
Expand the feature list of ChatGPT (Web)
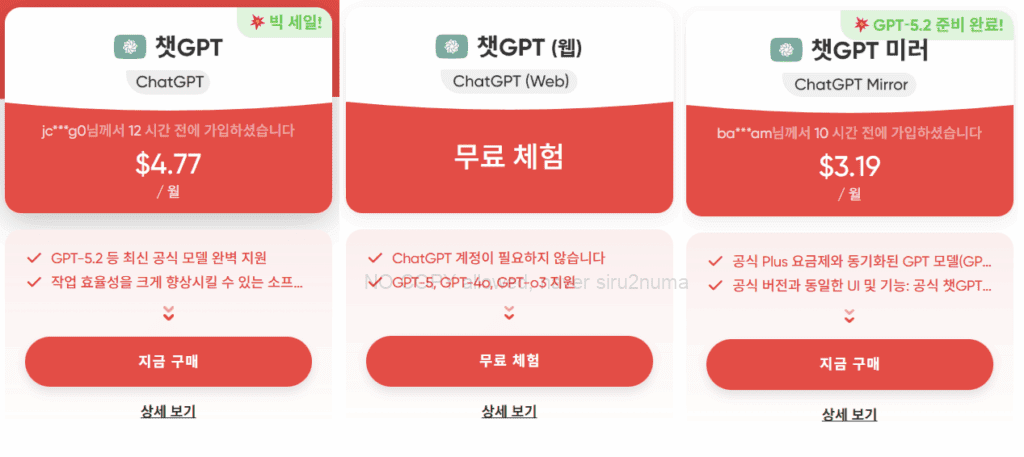pos(509,313)
